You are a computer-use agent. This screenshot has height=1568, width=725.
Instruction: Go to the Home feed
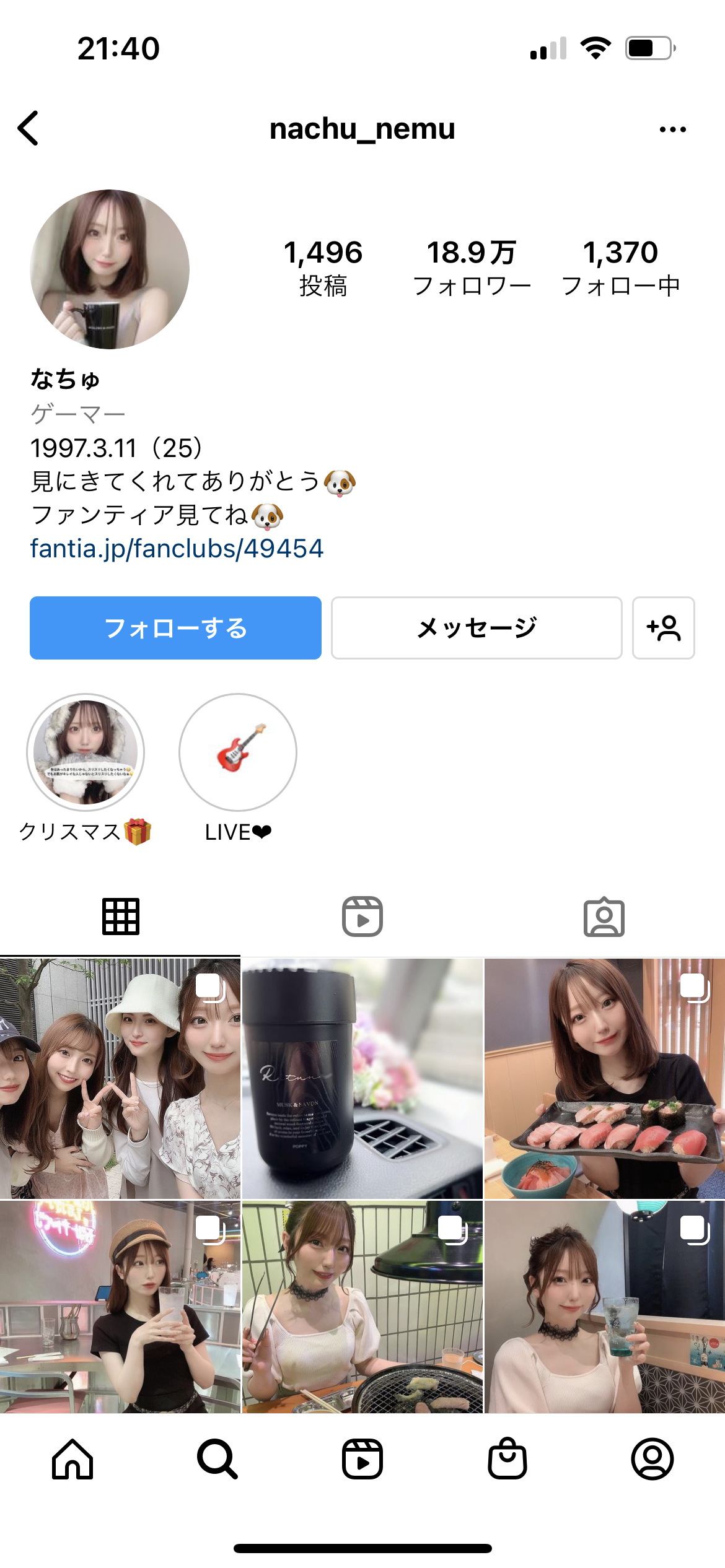pos(72,1458)
